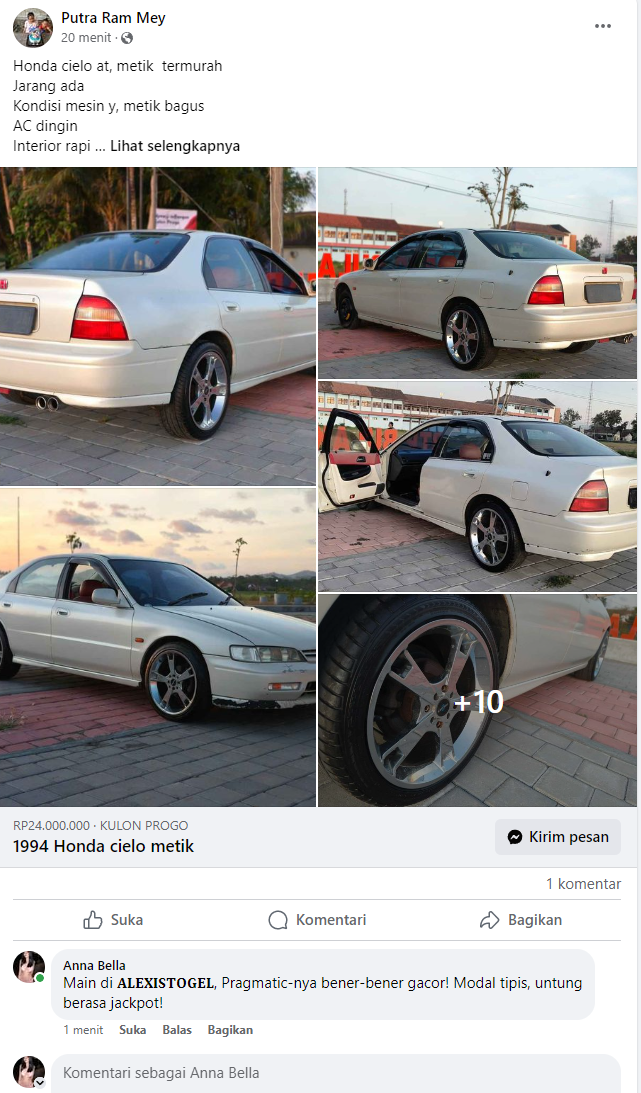Like the post with Suka
Viewport: 641px width, 1093px height.
[x=113, y=920]
